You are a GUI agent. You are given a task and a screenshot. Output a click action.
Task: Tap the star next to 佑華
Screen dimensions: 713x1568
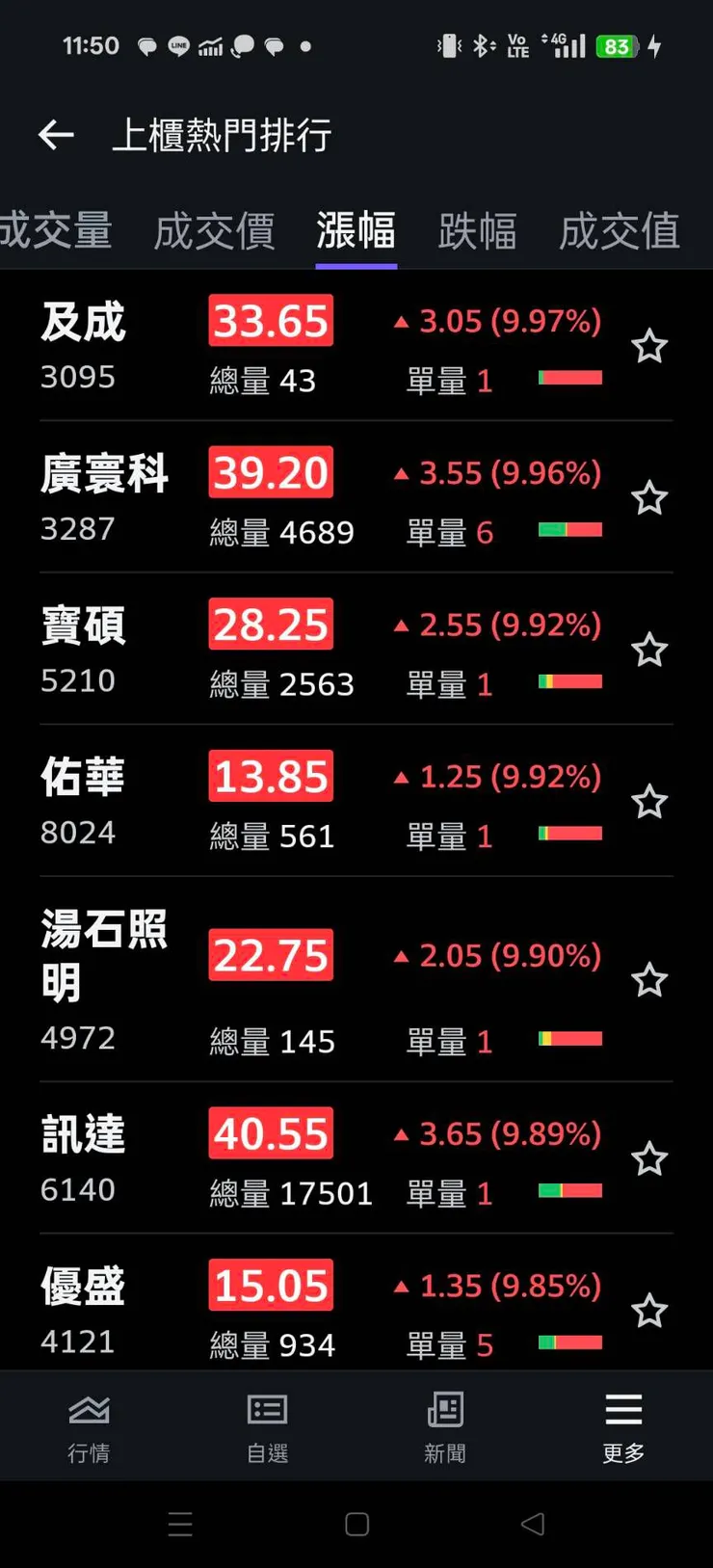[x=648, y=802]
